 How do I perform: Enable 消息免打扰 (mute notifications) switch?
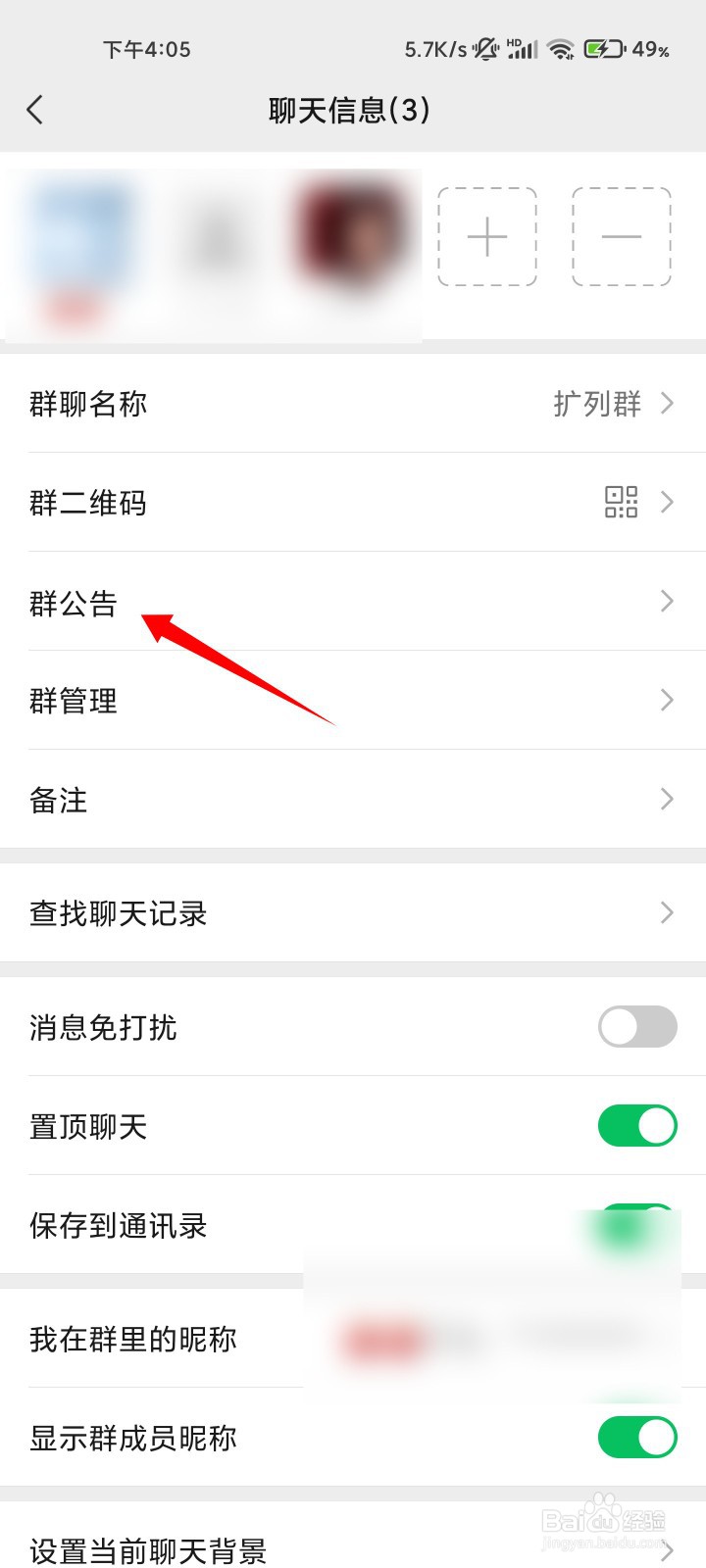coord(636,1027)
